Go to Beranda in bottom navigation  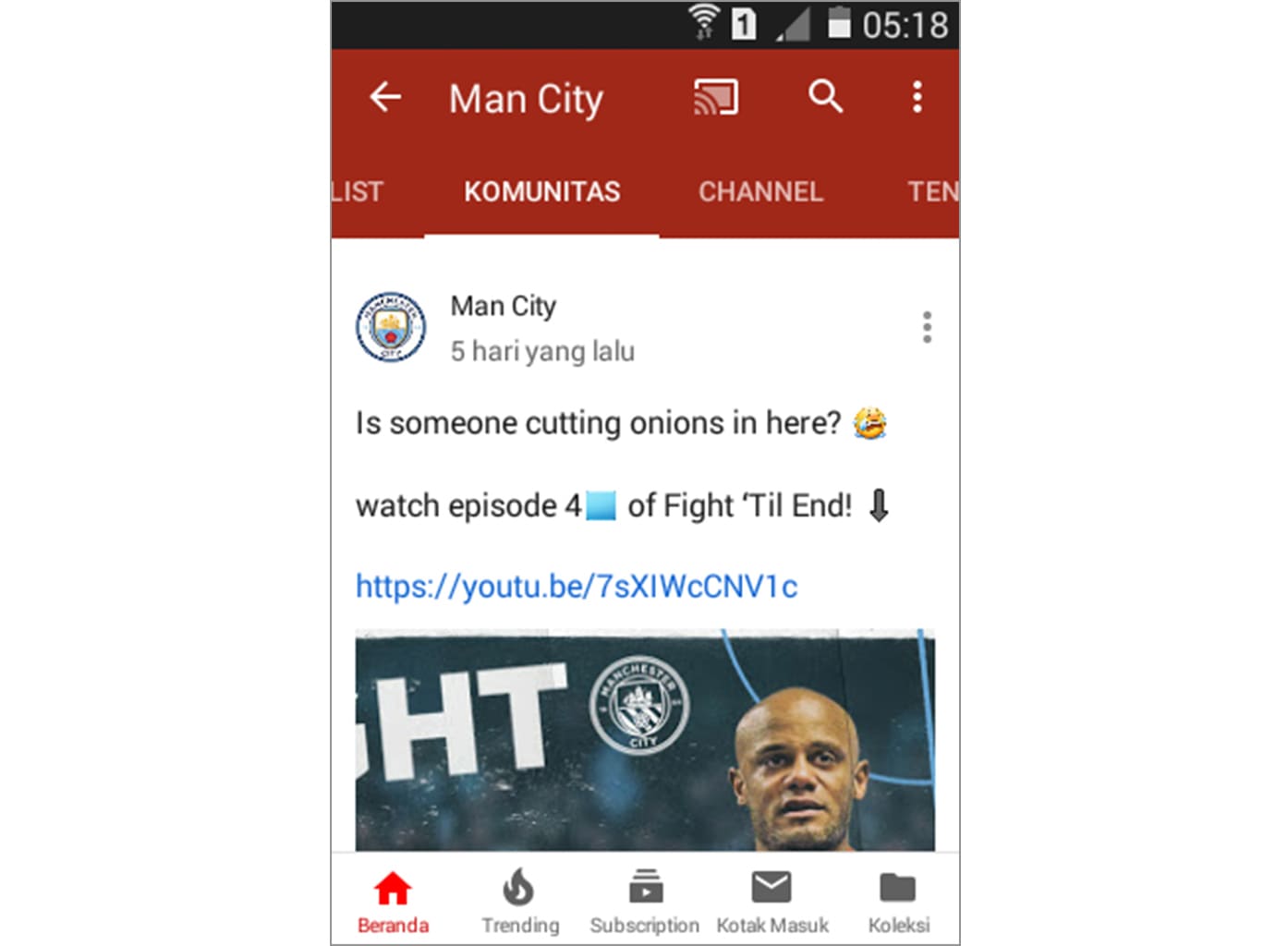[x=393, y=901]
